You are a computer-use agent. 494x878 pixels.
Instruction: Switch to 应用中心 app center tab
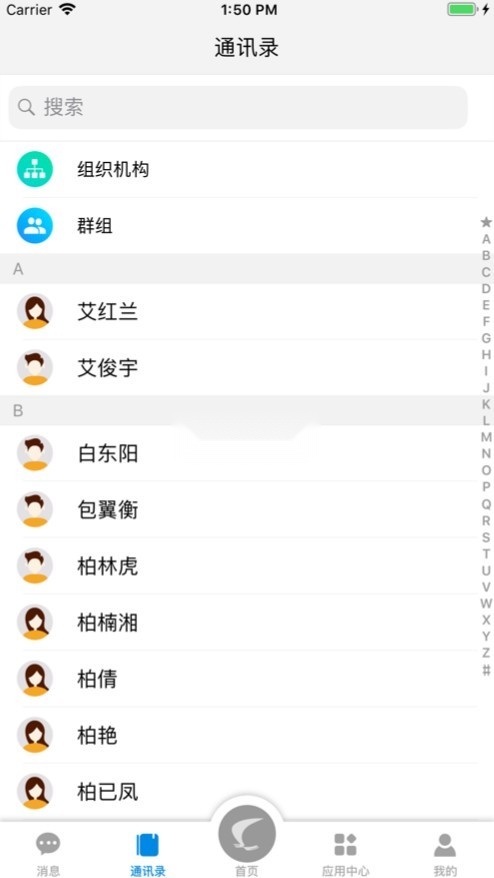(x=346, y=854)
